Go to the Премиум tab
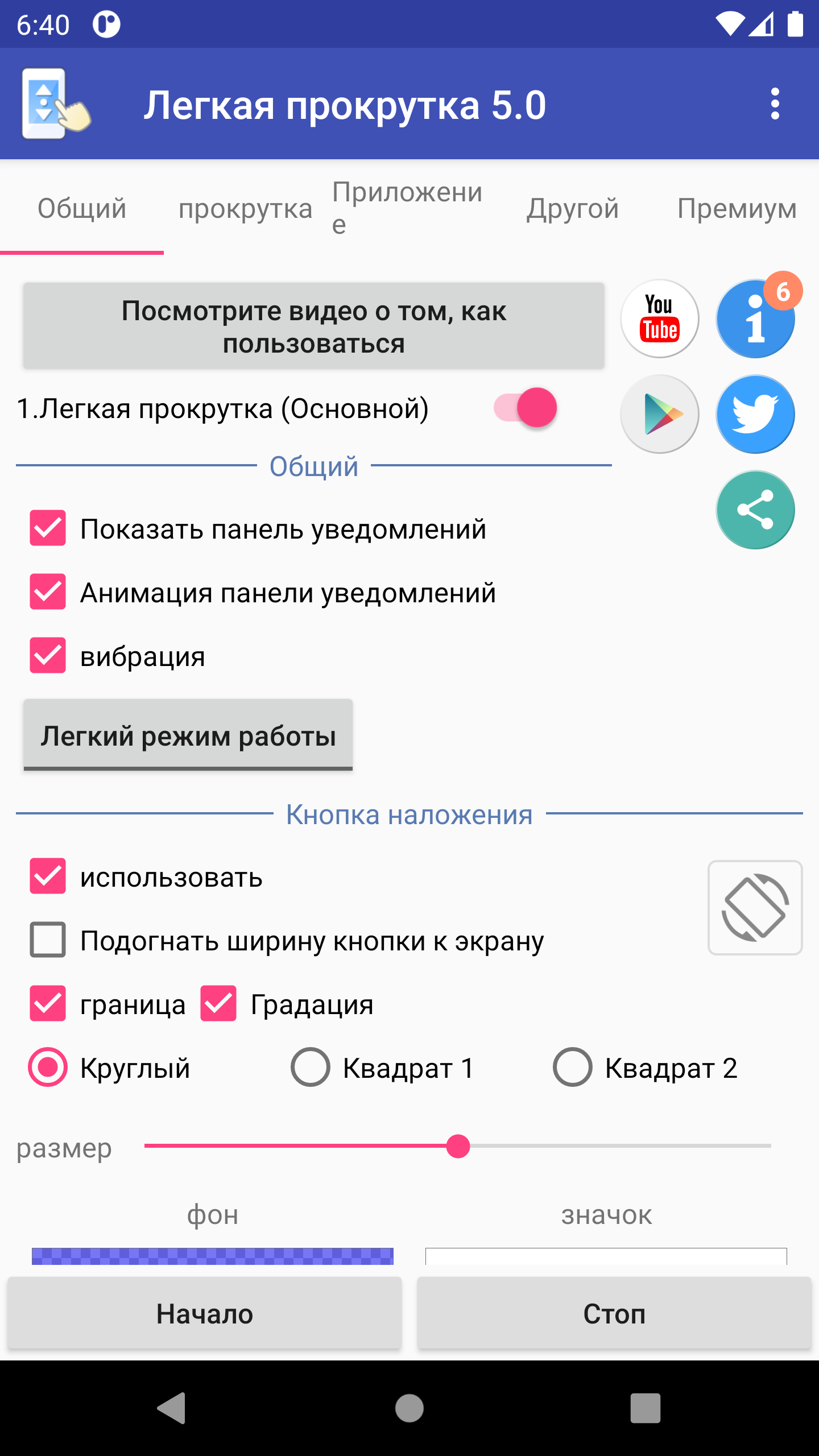Viewport: 819px width, 1456px height. 737,209
